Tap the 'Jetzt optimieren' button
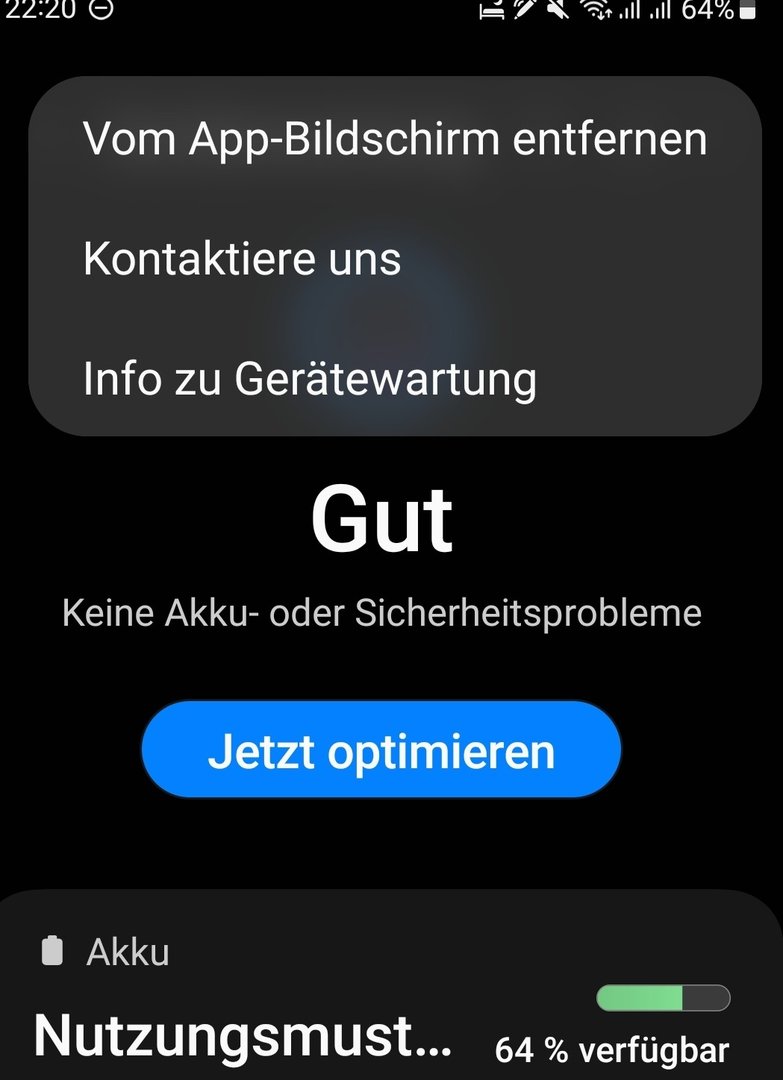Screen dimensions: 783x1080 pos(381,750)
